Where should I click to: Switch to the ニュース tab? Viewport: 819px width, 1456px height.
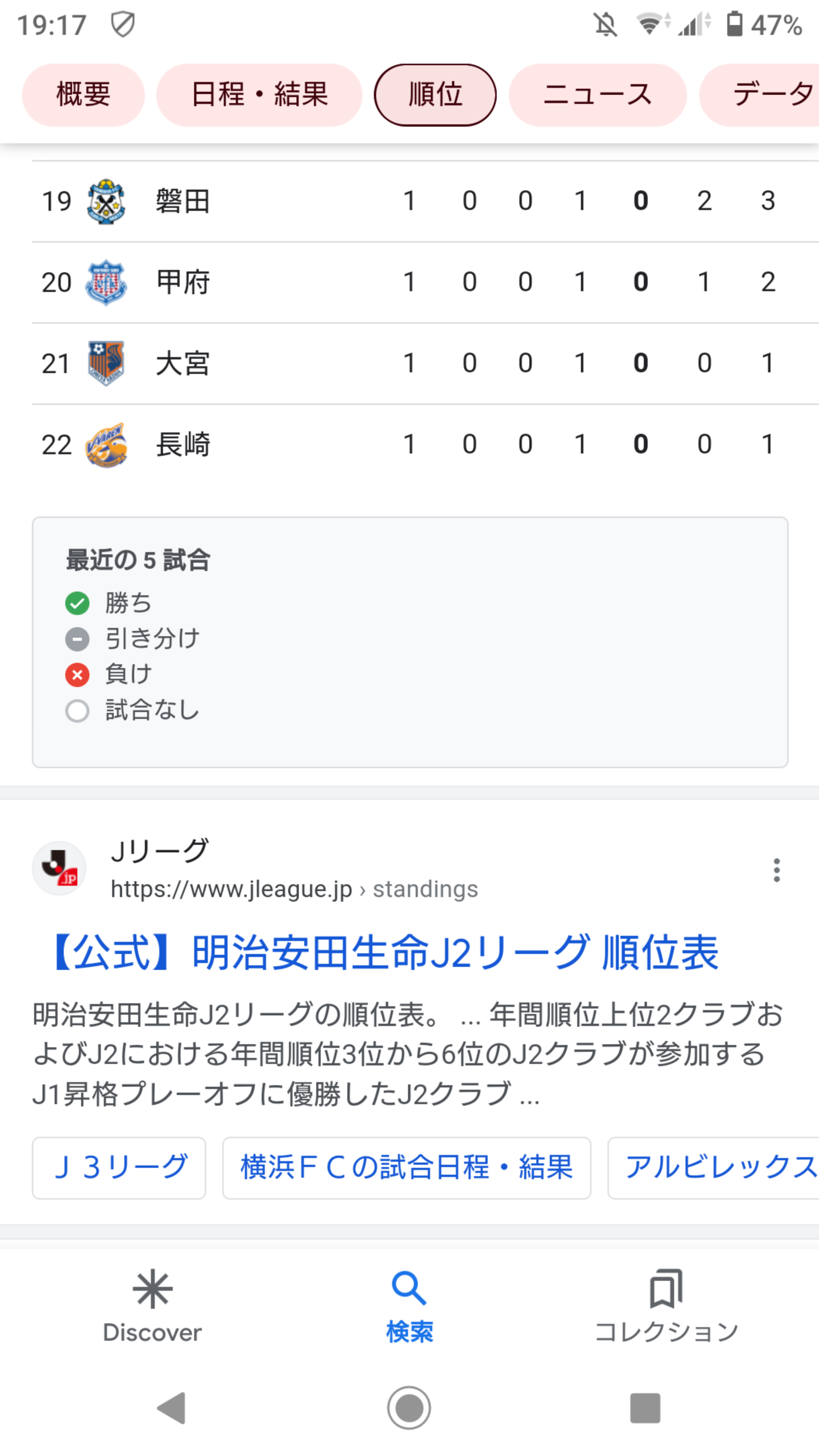tap(598, 94)
